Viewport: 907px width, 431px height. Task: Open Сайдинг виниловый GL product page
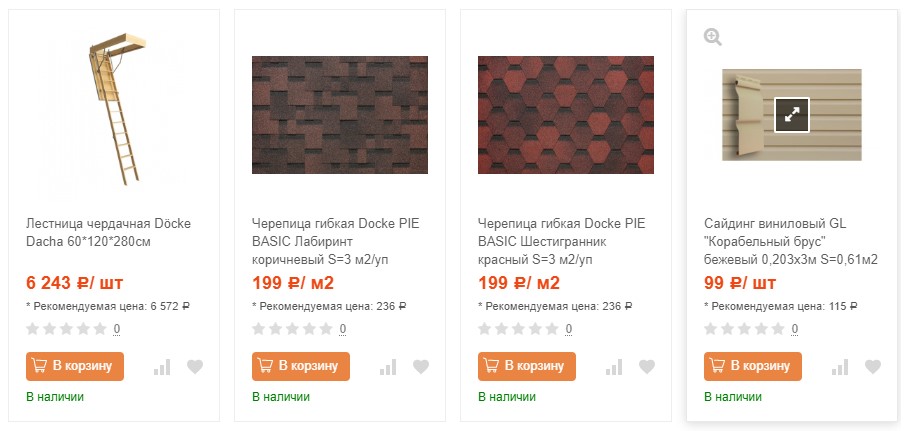tap(790, 240)
